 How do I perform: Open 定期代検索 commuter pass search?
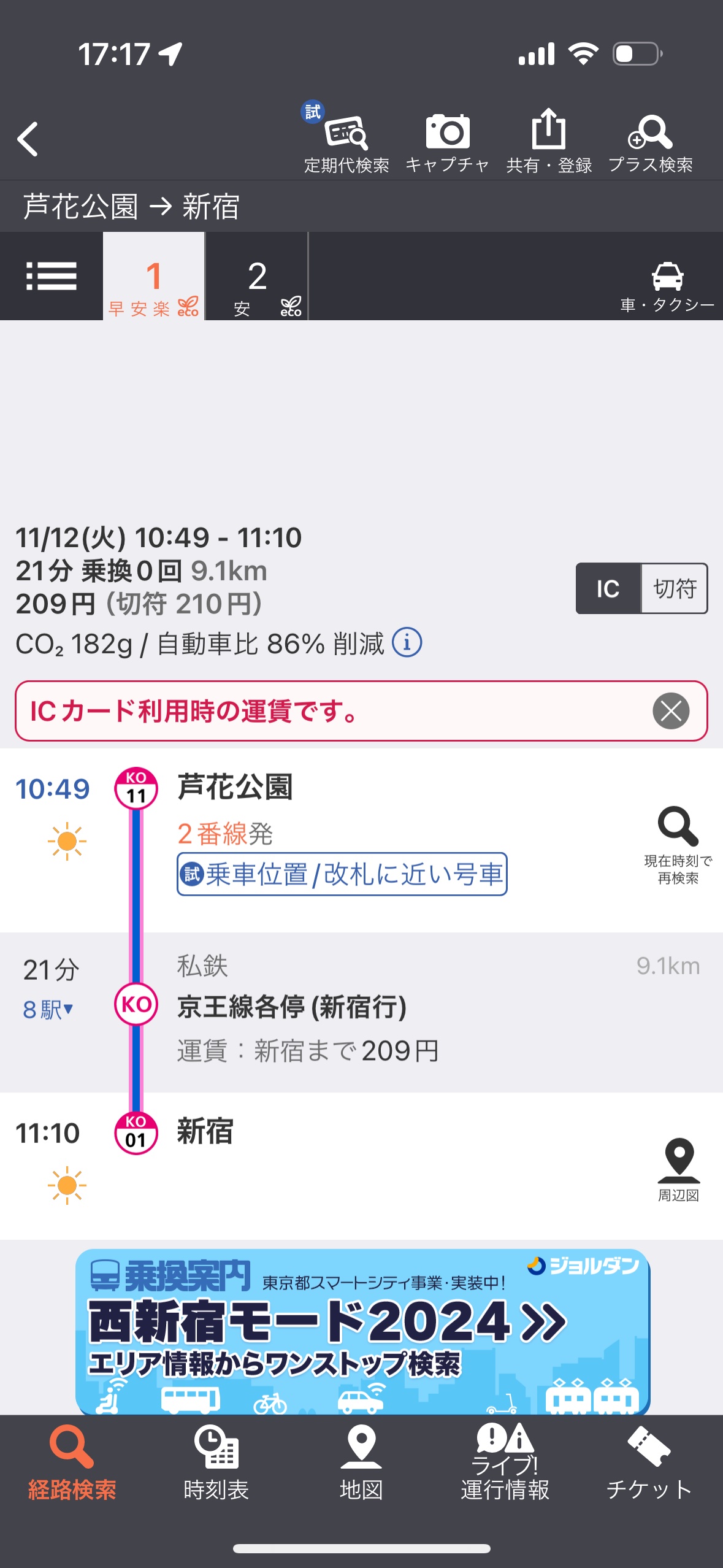[x=346, y=139]
